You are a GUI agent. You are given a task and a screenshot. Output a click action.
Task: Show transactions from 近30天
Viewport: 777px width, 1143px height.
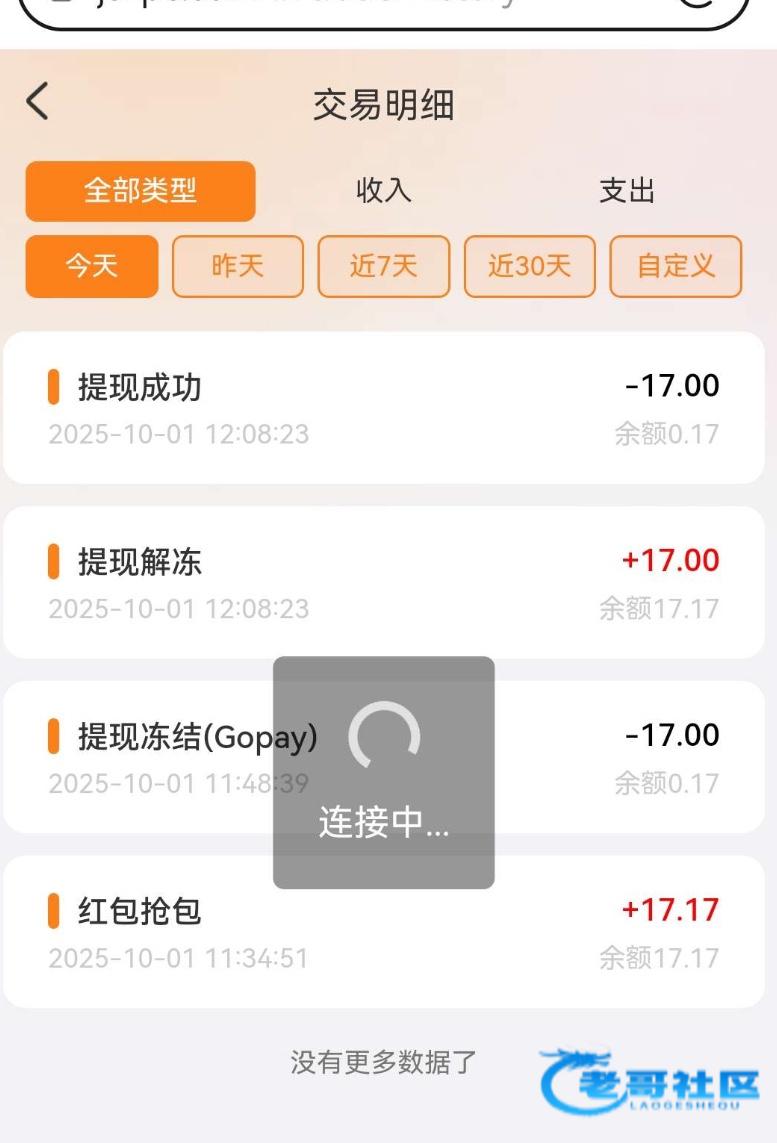[530, 266]
